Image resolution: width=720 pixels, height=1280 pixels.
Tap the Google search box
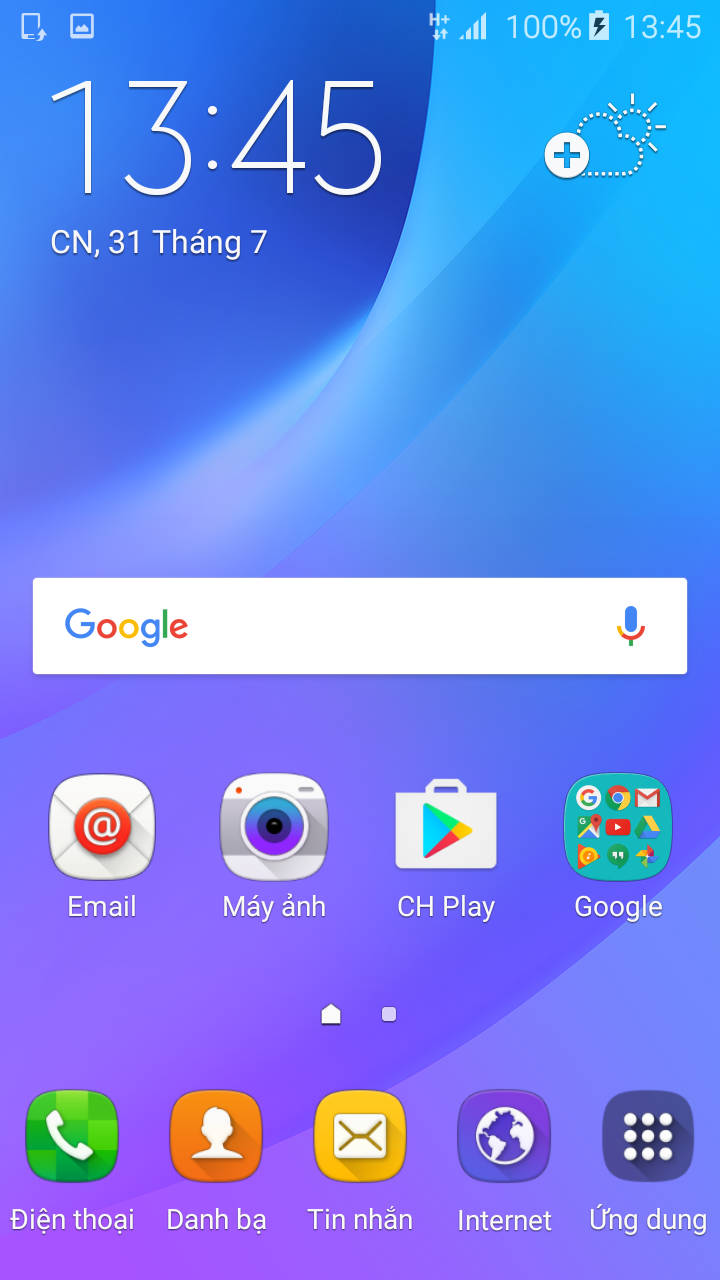pyautogui.click(x=340, y=626)
